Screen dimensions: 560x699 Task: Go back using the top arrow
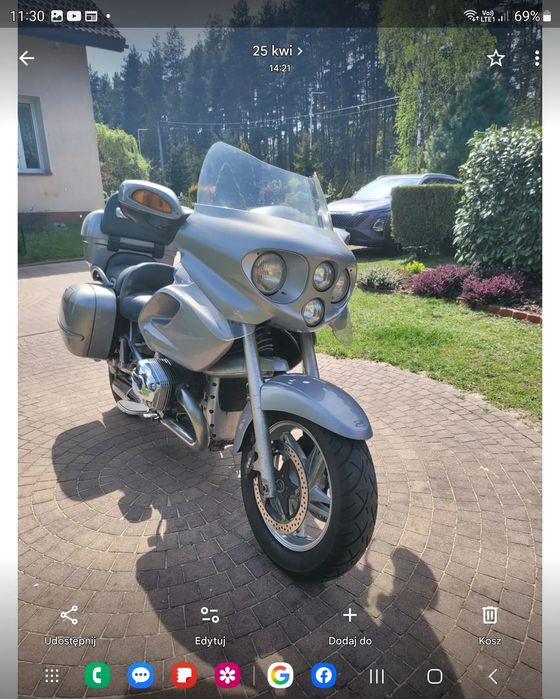(27, 58)
